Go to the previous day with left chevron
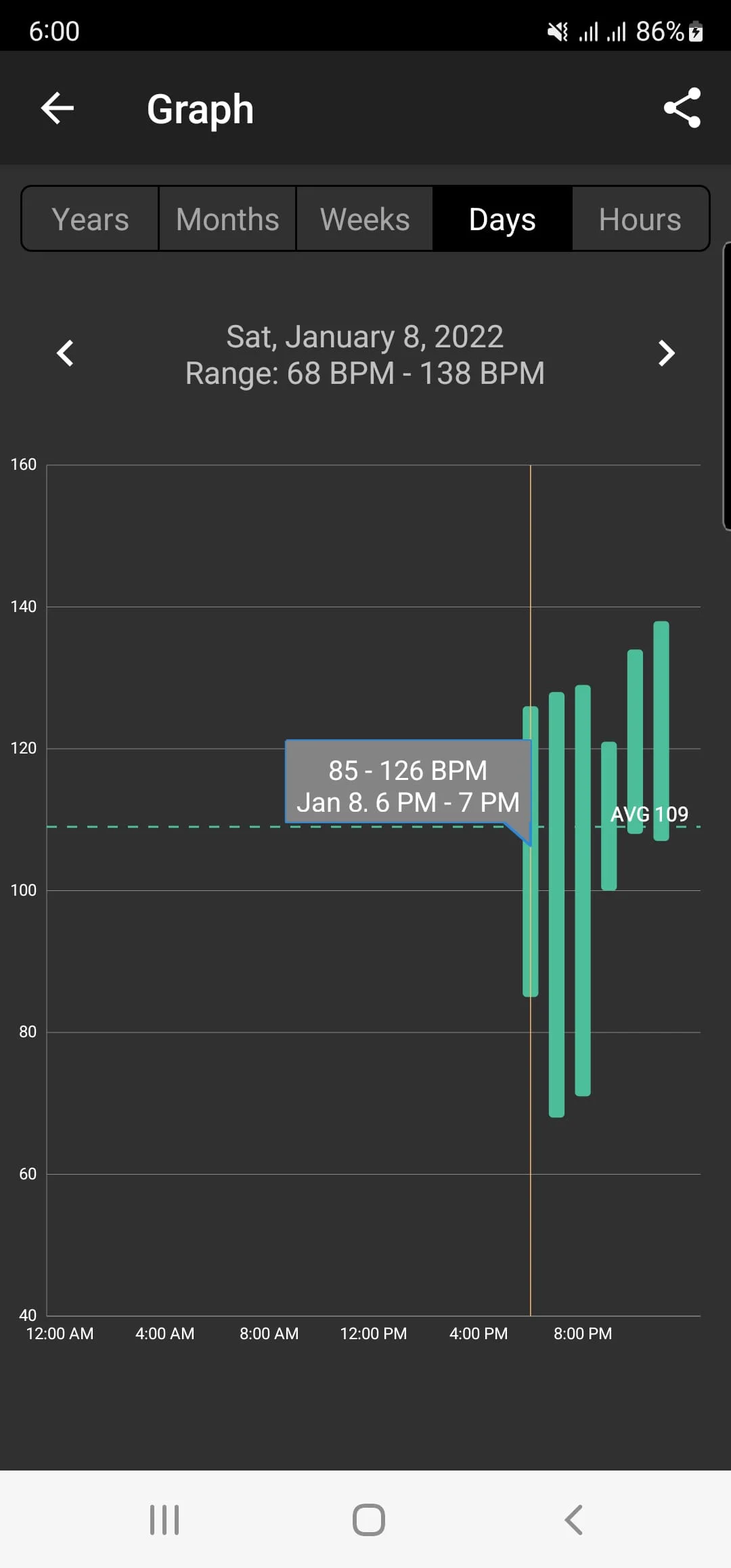This screenshot has height=1568, width=731. point(65,353)
